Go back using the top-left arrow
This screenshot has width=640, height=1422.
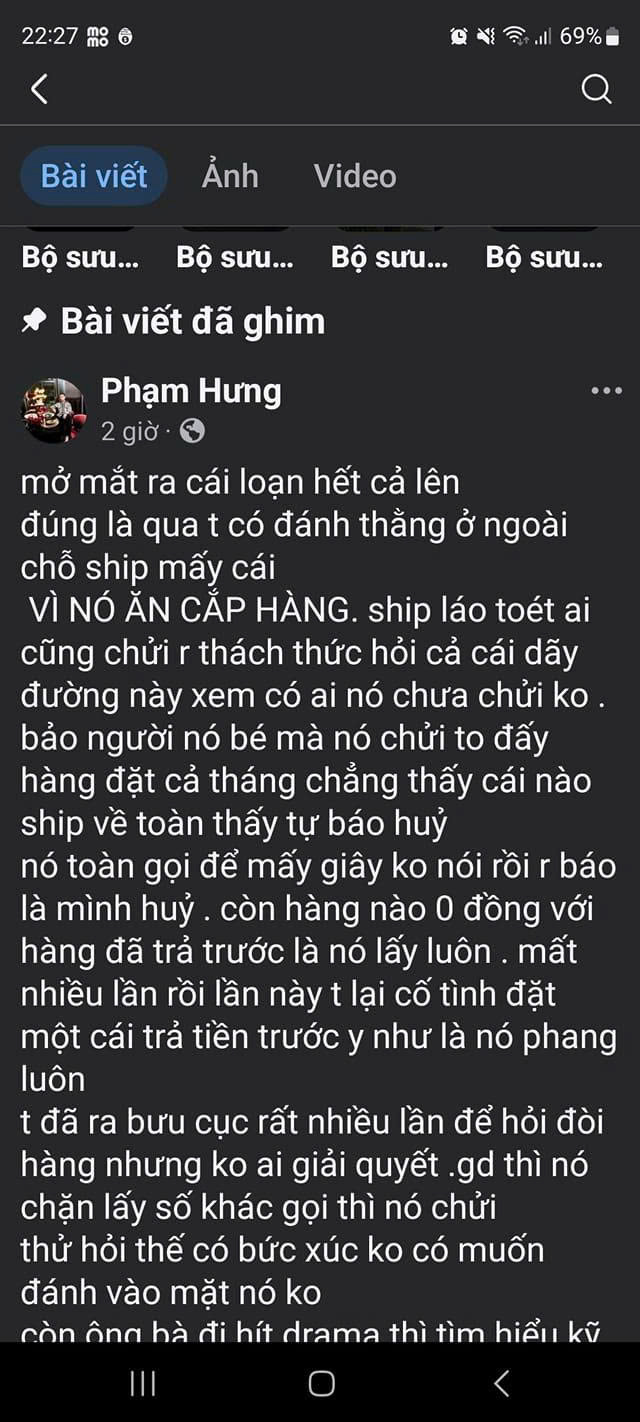pyautogui.click(x=39, y=89)
